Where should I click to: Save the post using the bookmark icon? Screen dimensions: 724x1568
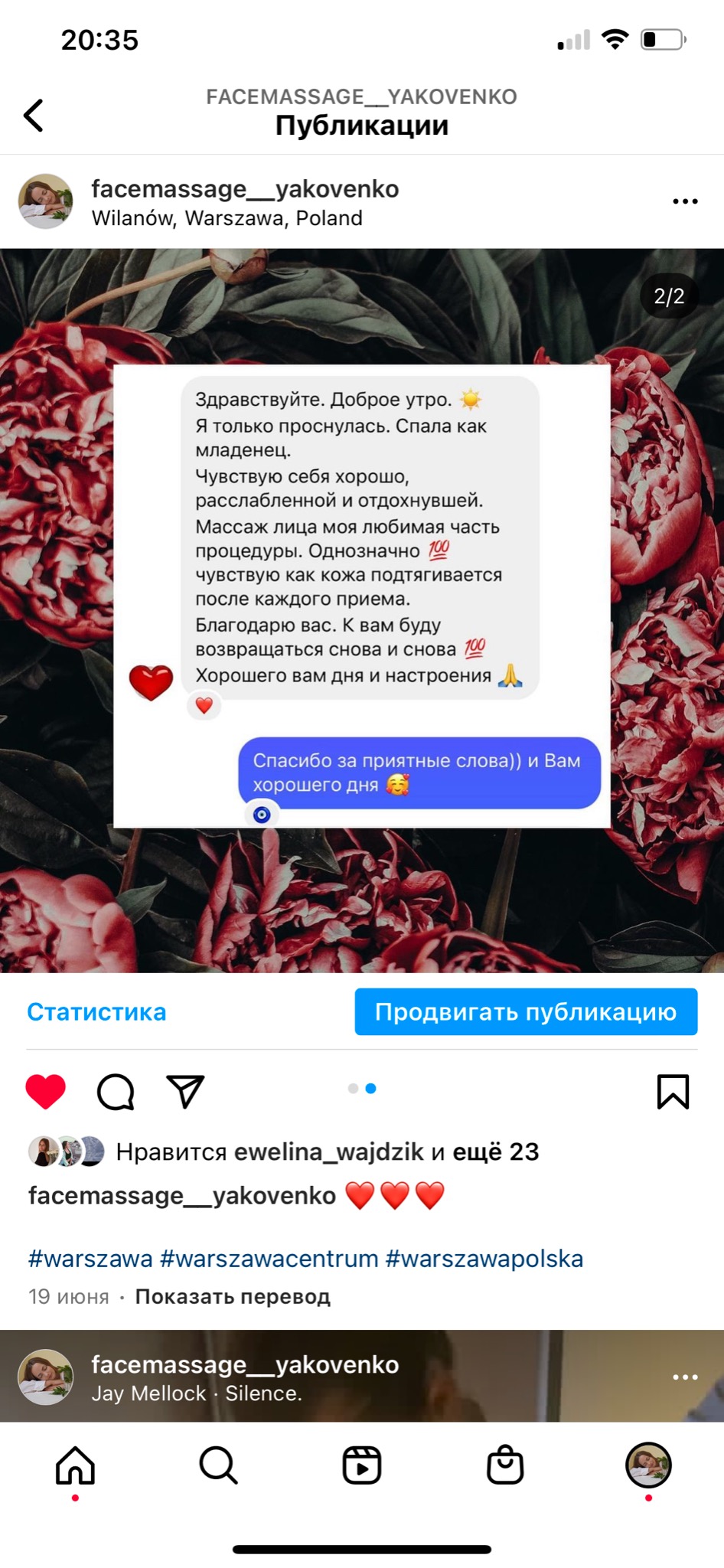[x=673, y=1092]
